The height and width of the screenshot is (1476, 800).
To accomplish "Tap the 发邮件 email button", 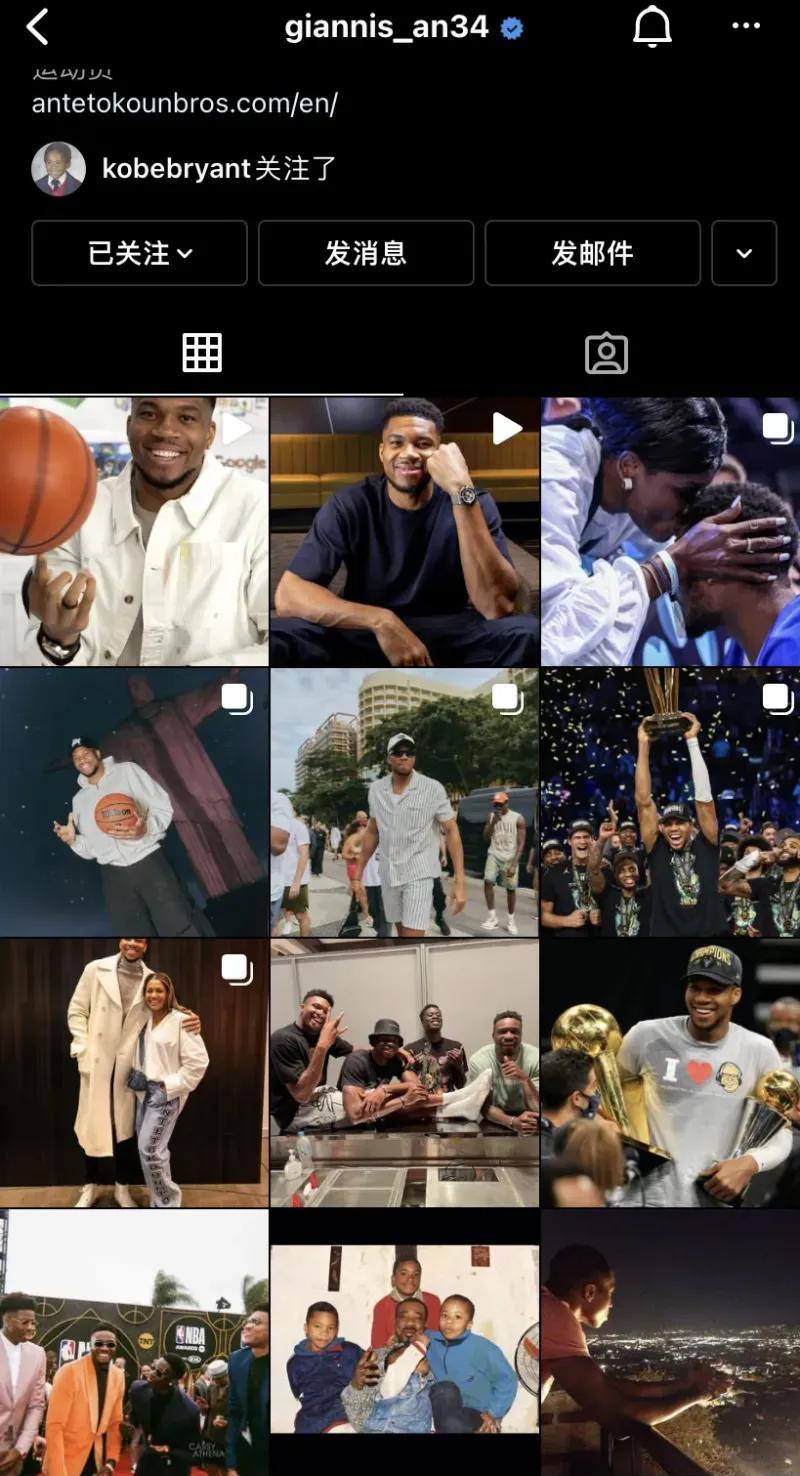I will [592, 253].
